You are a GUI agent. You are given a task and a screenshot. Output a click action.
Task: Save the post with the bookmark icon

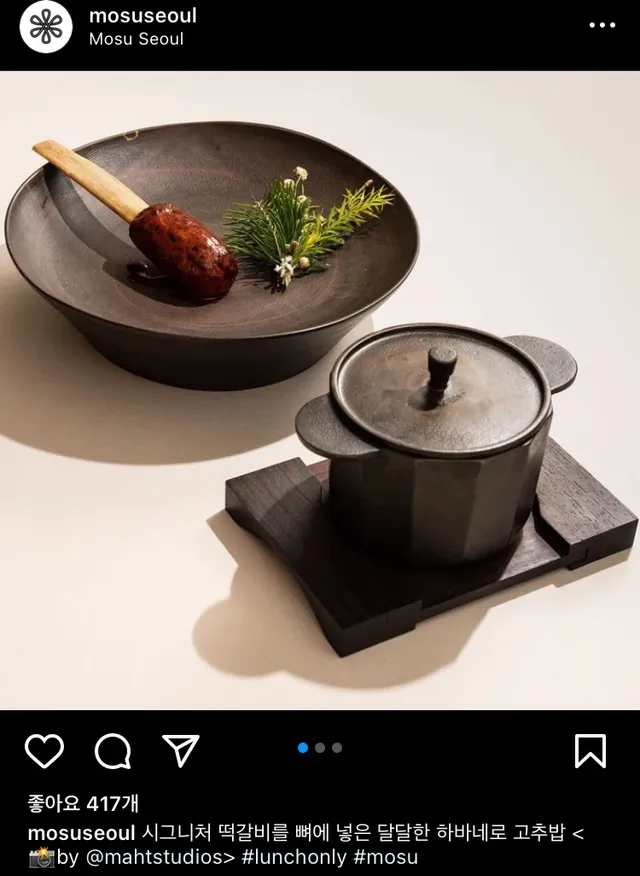[x=590, y=750]
